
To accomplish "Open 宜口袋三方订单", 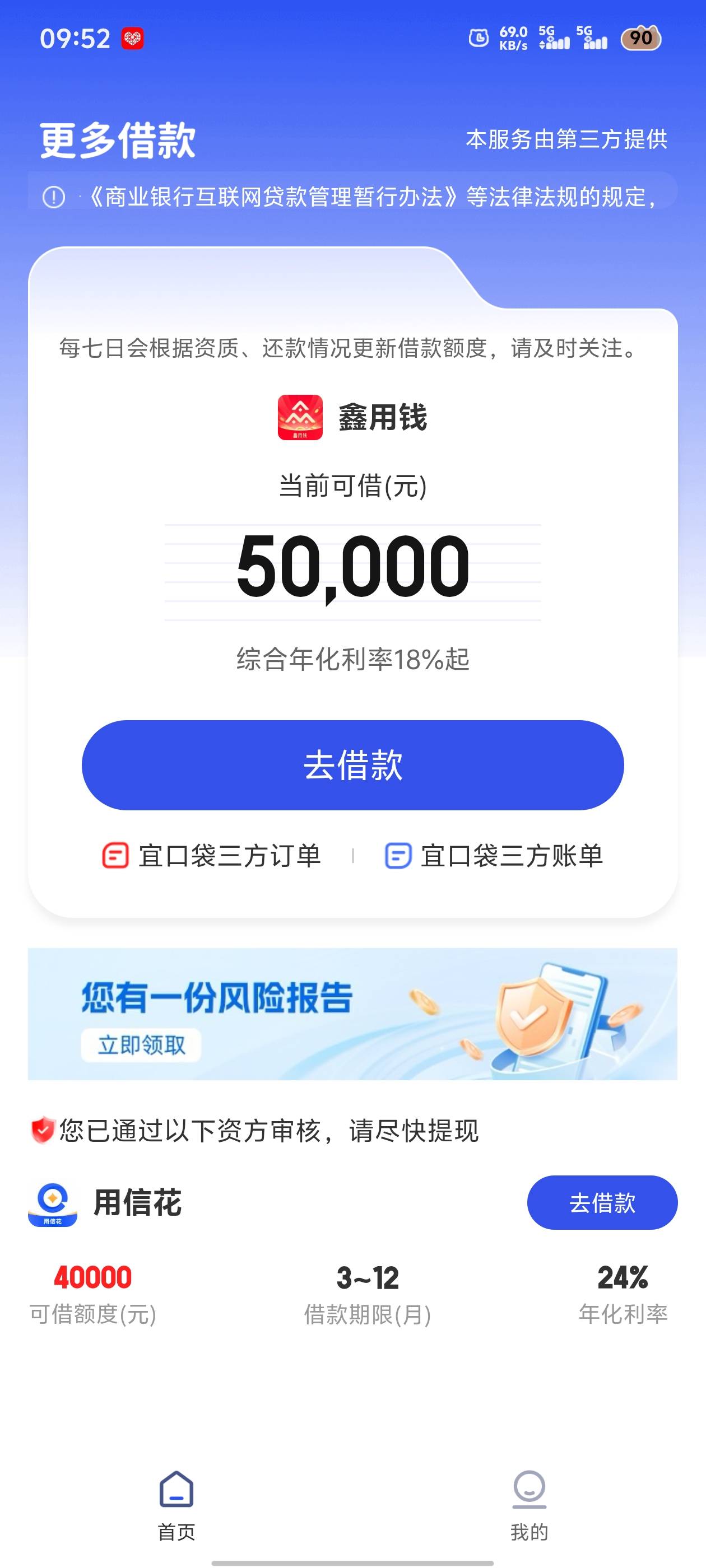I will coord(211,855).
